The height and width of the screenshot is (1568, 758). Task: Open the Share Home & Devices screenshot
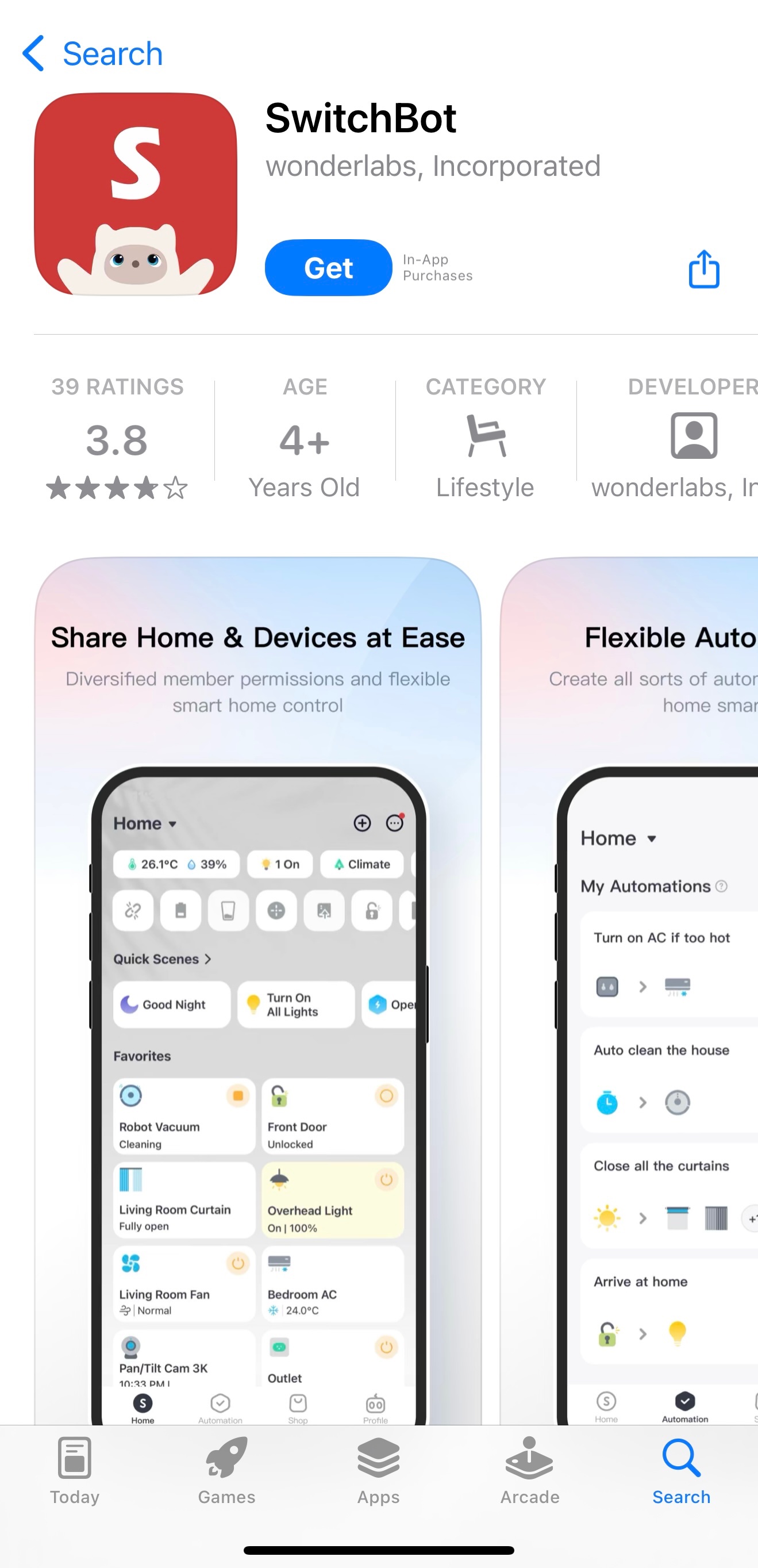tap(257, 974)
